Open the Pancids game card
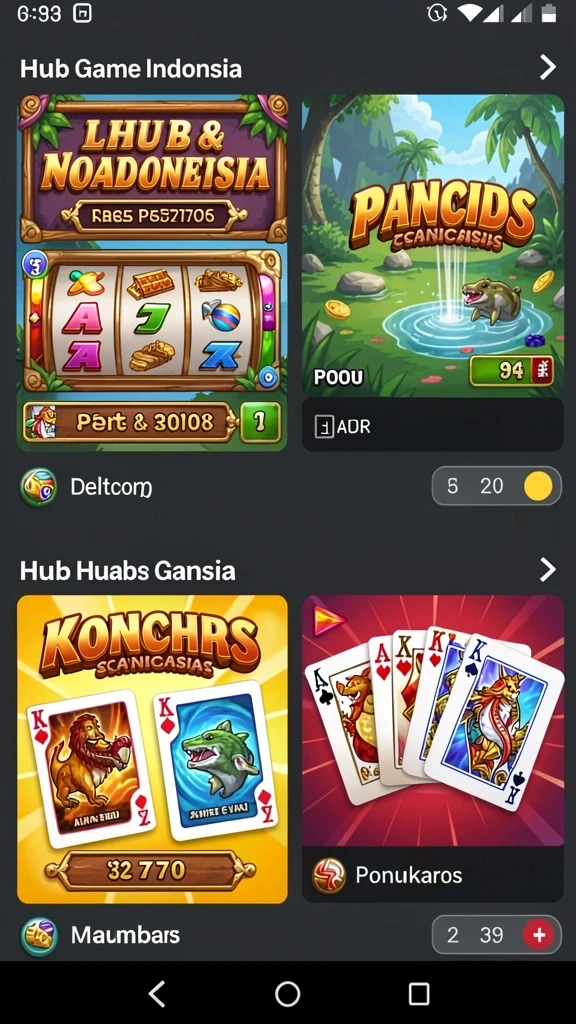 tap(432, 272)
